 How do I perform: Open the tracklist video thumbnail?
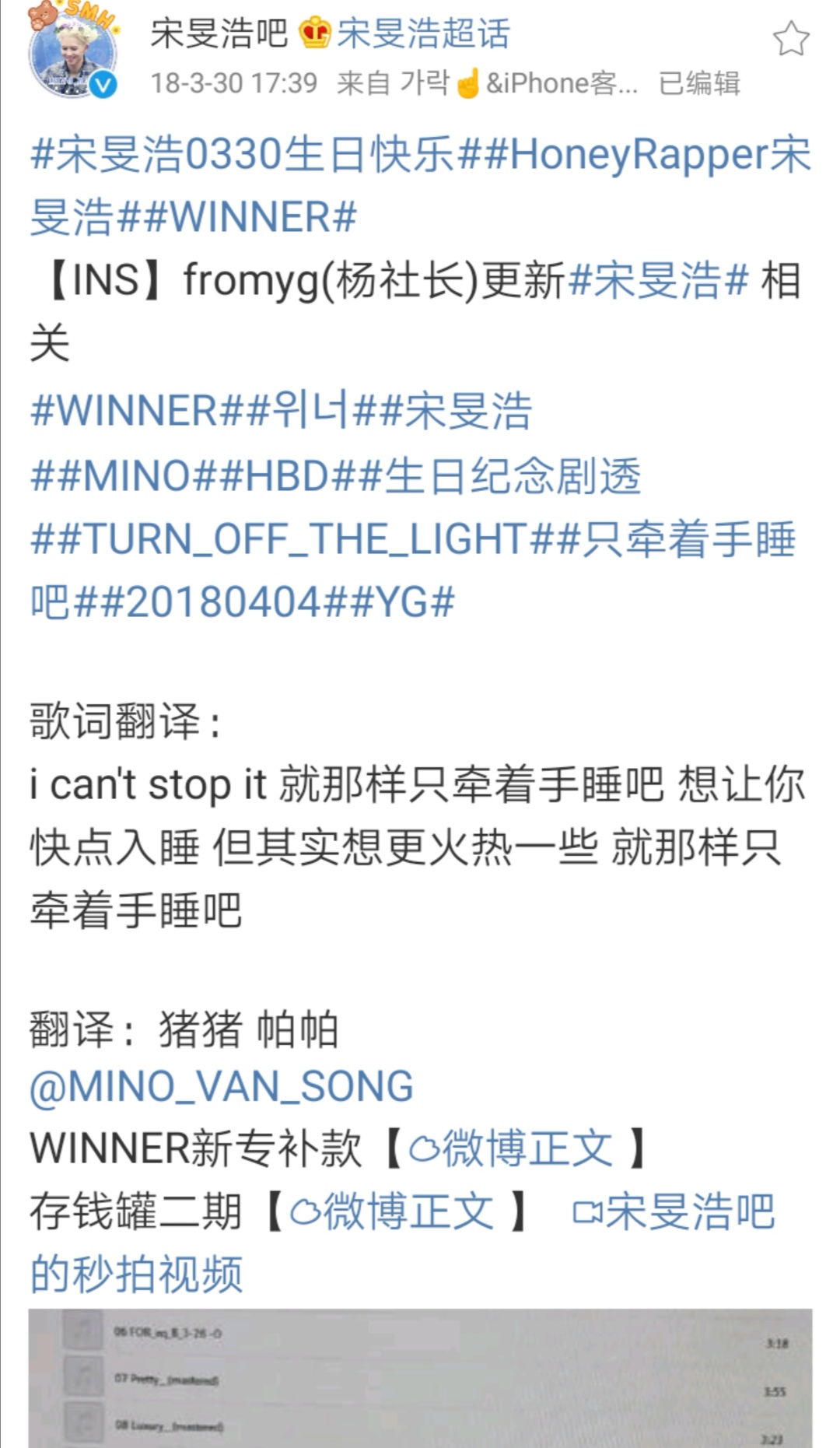point(420,1379)
